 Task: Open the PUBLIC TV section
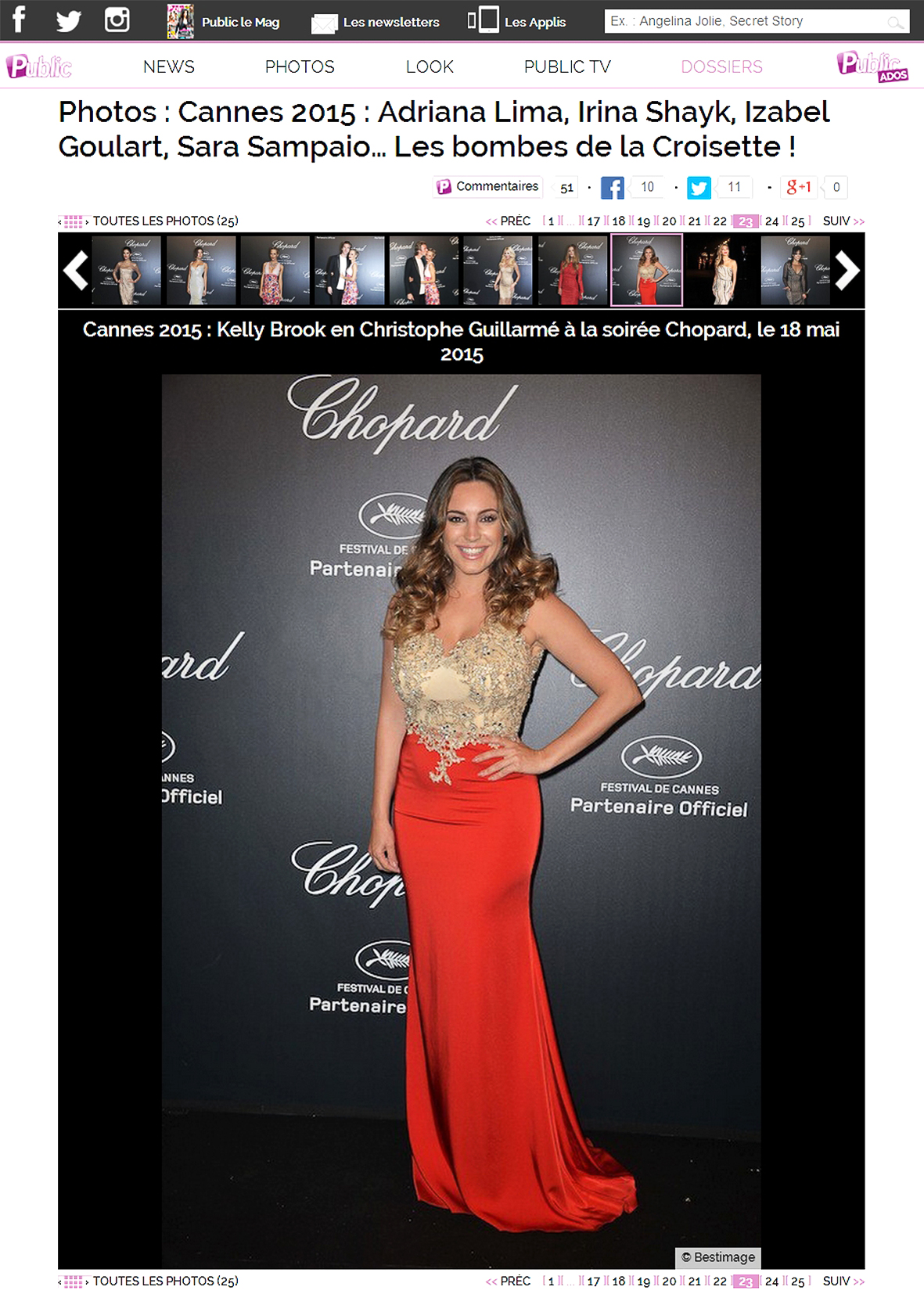(567, 66)
